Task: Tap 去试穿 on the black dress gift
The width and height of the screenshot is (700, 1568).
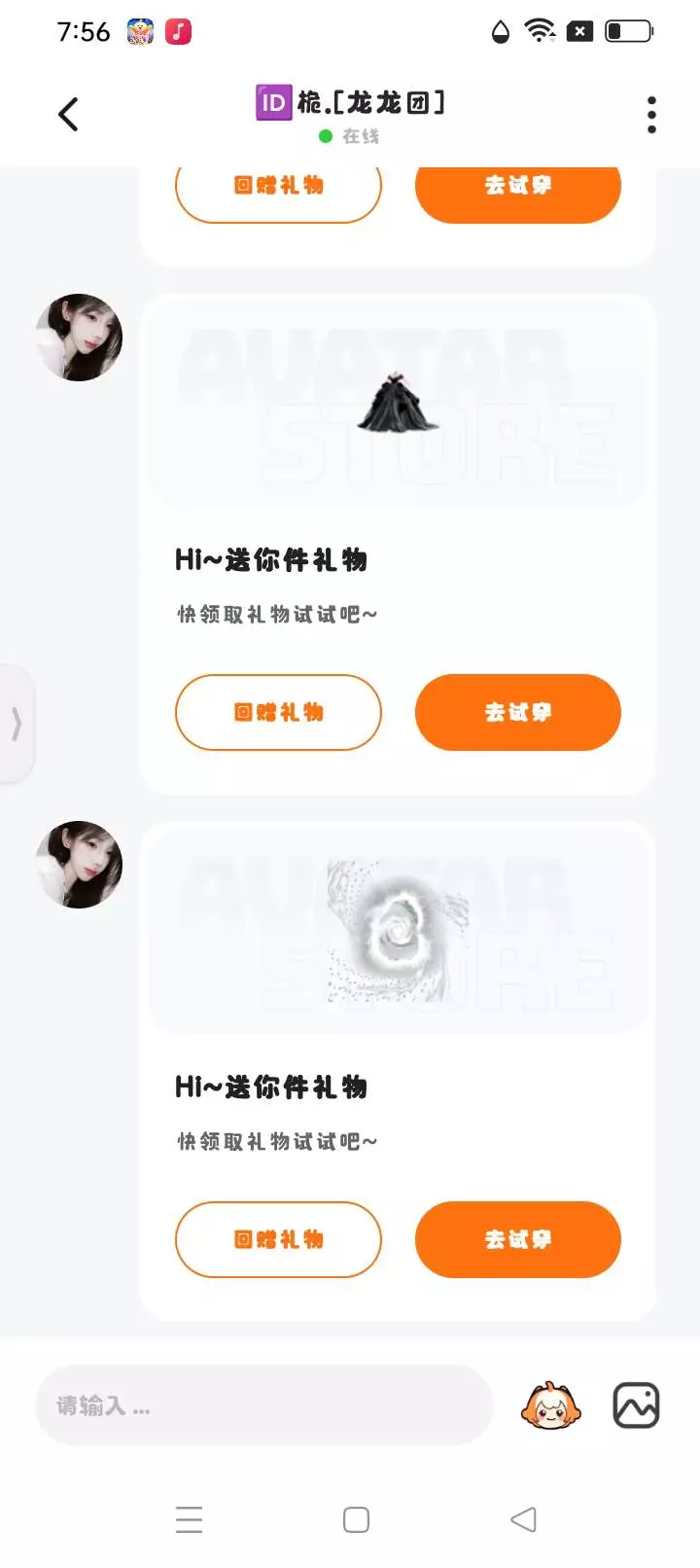Action: pyautogui.click(x=517, y=712)
